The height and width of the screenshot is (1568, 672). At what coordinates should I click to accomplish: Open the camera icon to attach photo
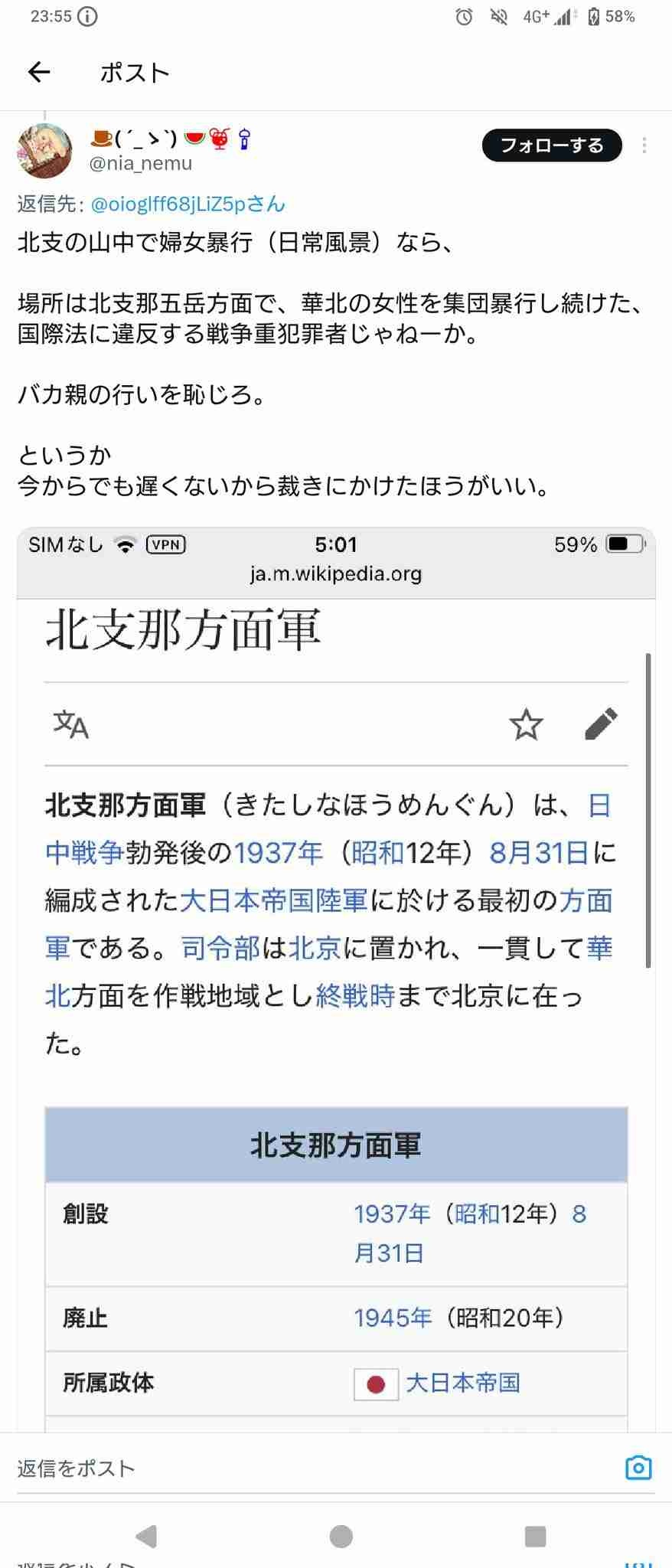[x=638, y=1467]
